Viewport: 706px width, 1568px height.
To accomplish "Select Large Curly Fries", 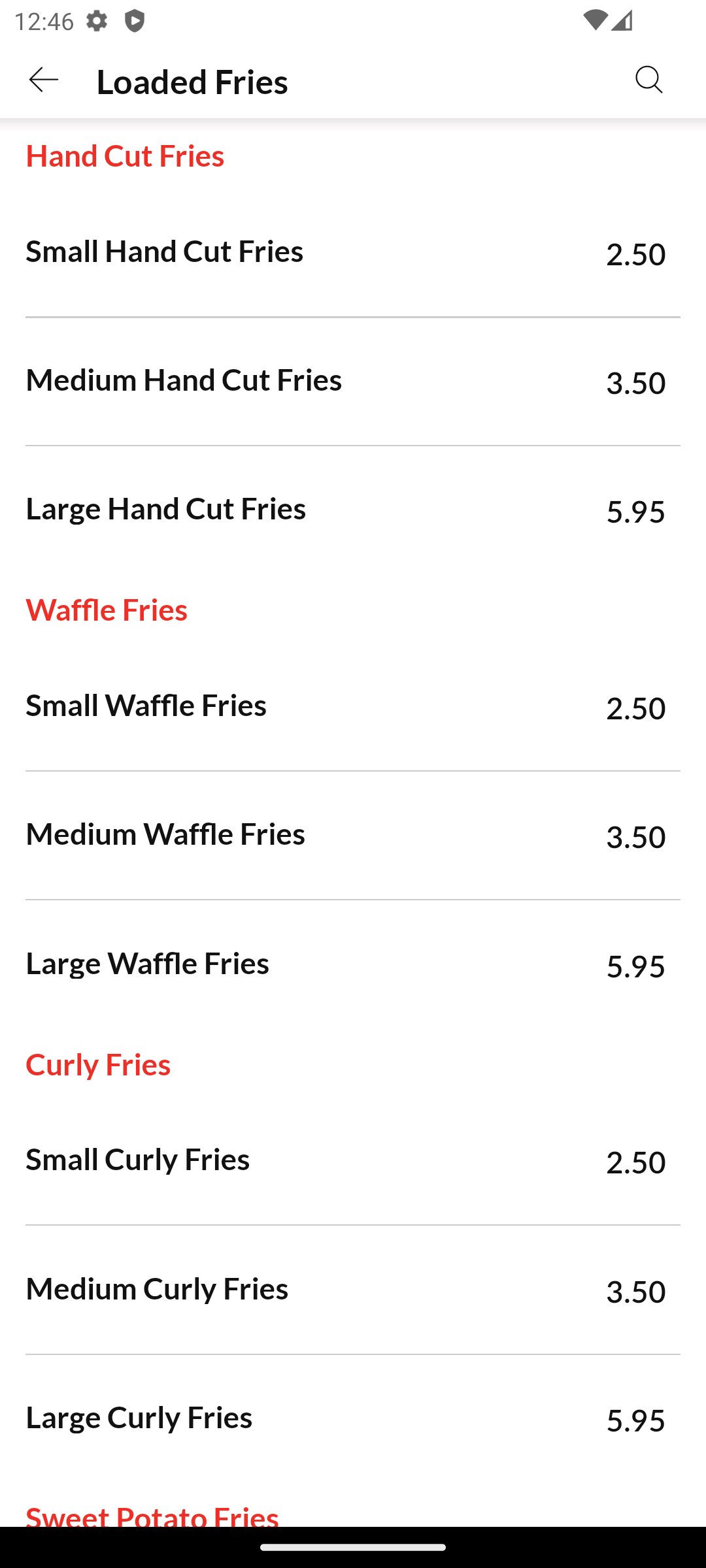I will (353, 1419).
